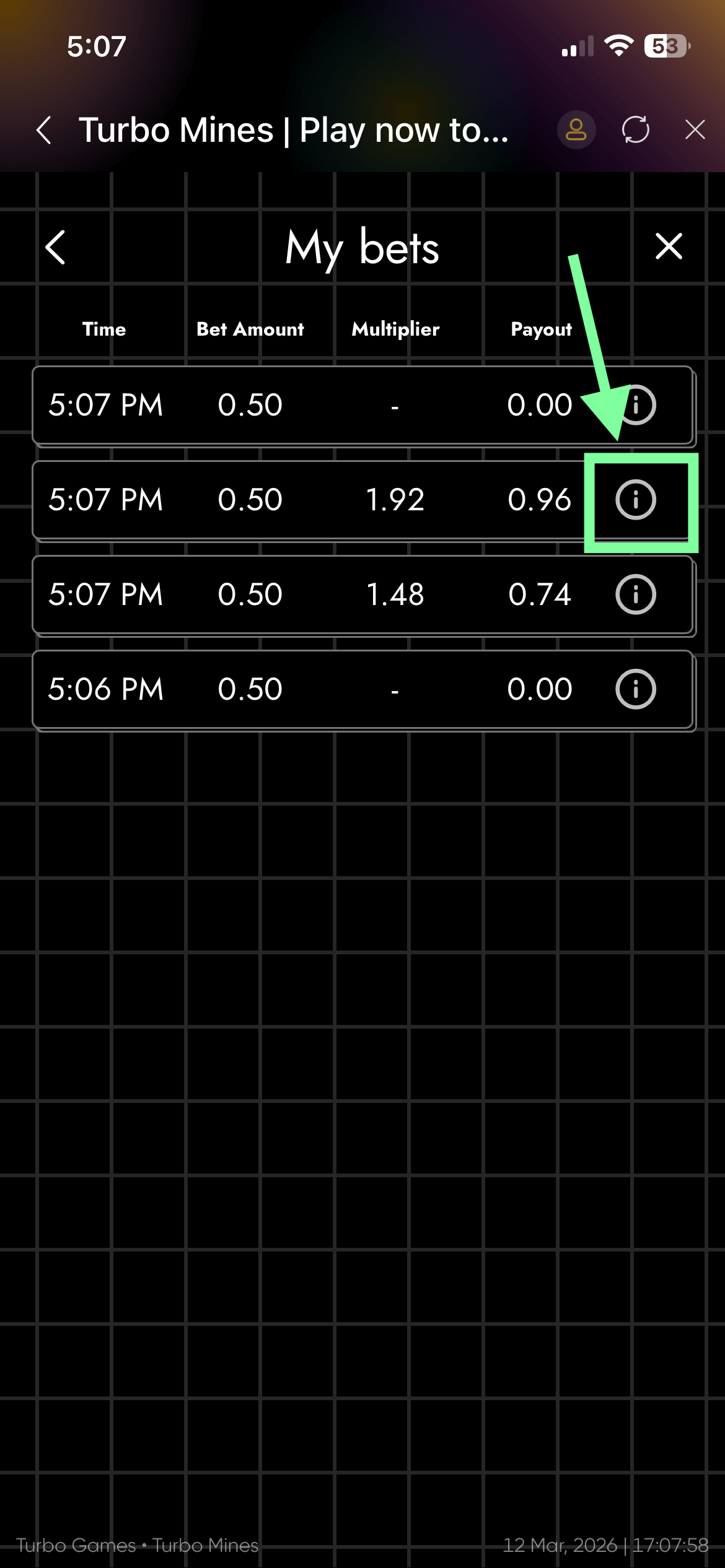Dismiss the My bets panel
This screenshot has height=1568, width=725.
tap(669, 246)
